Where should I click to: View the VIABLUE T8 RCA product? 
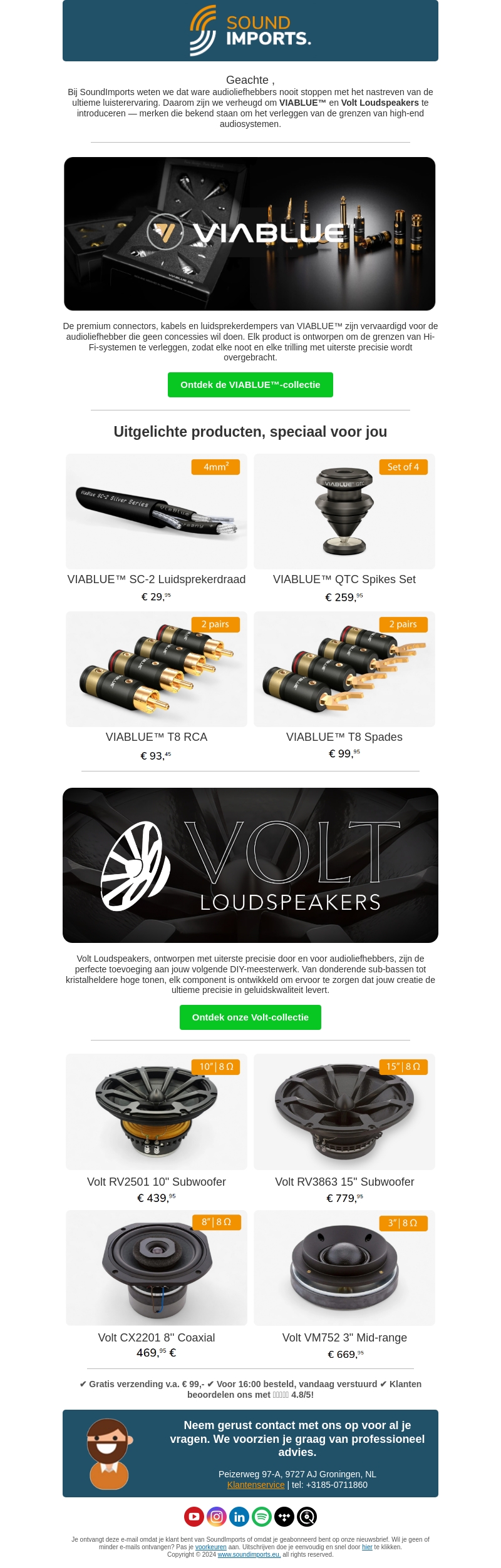(x=157, y=669)
